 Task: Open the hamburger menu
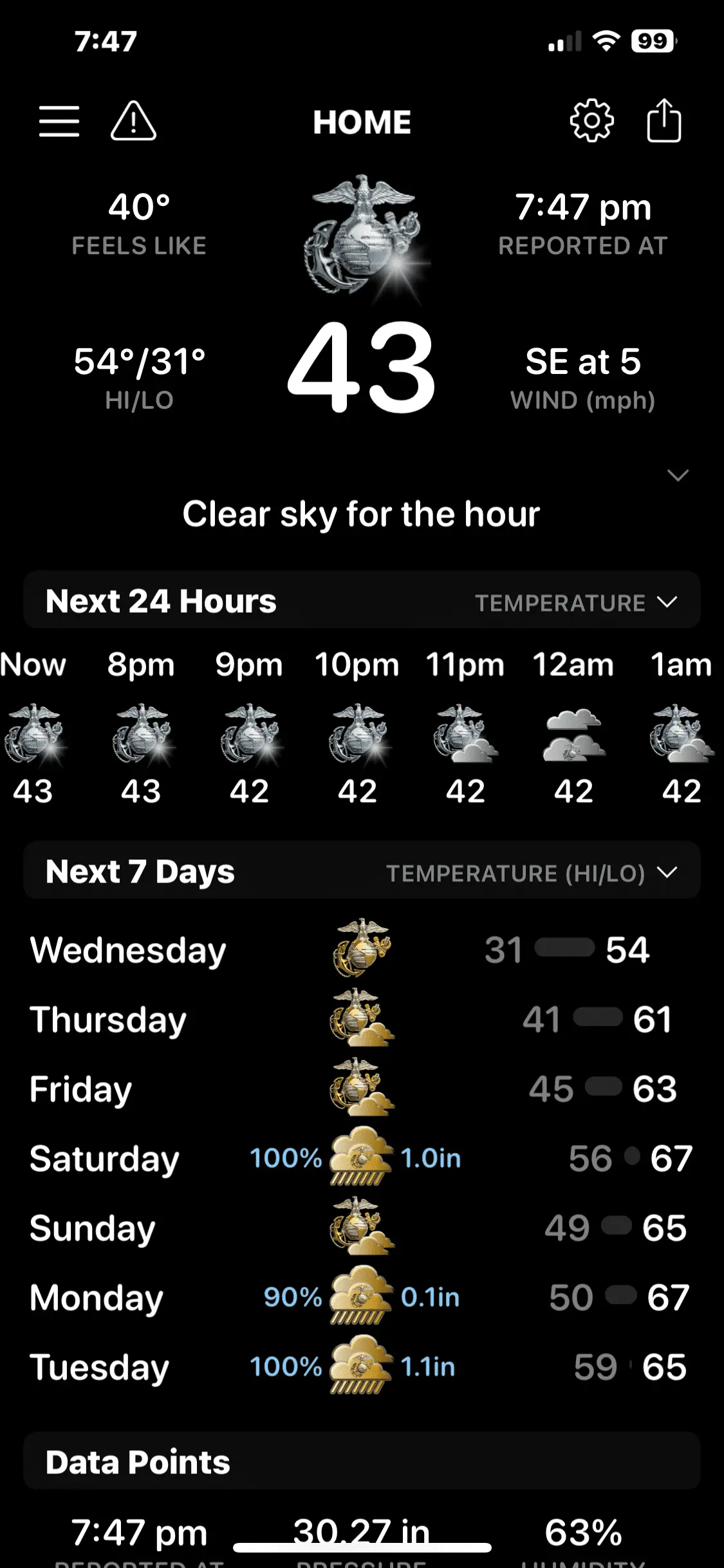click(x=59, y=121)
